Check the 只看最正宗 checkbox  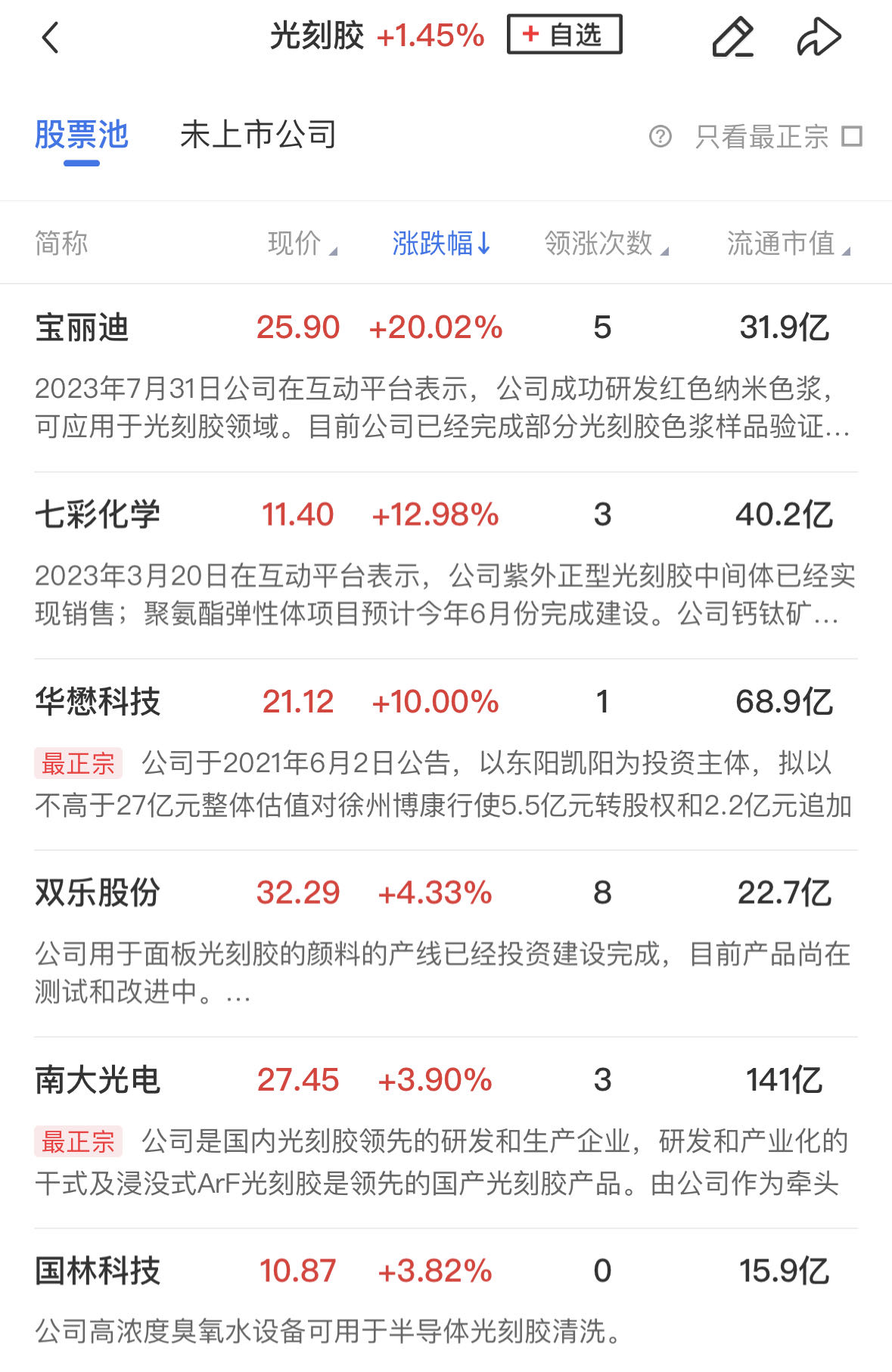click(853, 136)
